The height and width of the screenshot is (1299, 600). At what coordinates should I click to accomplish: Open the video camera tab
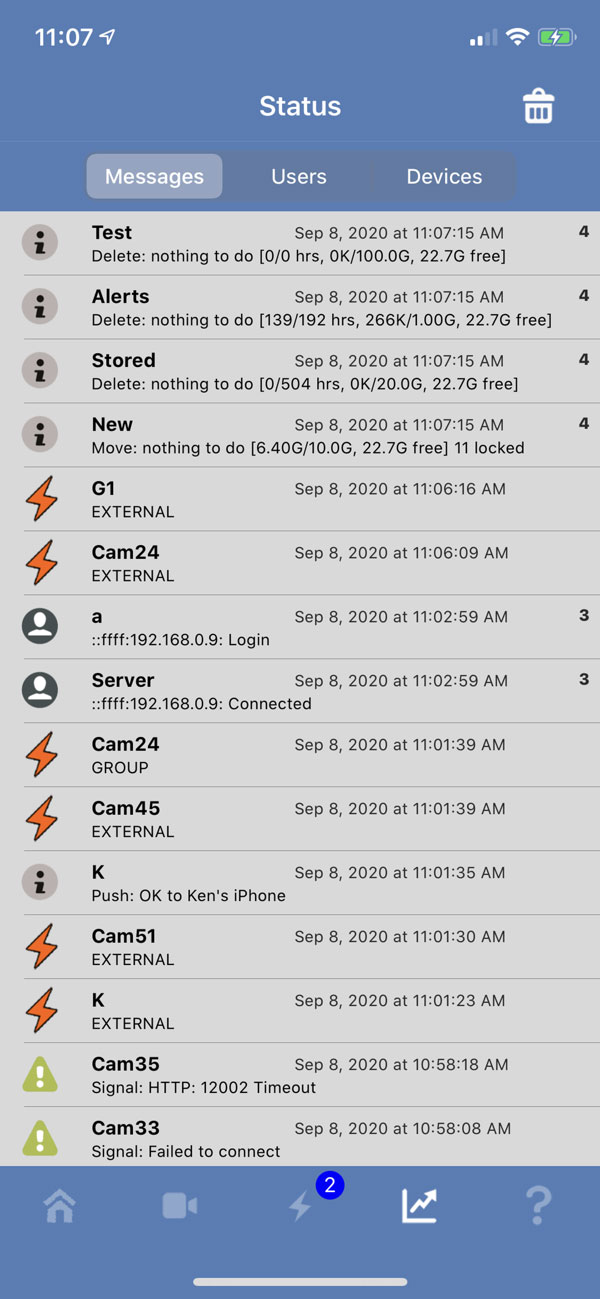(180, 1207)
